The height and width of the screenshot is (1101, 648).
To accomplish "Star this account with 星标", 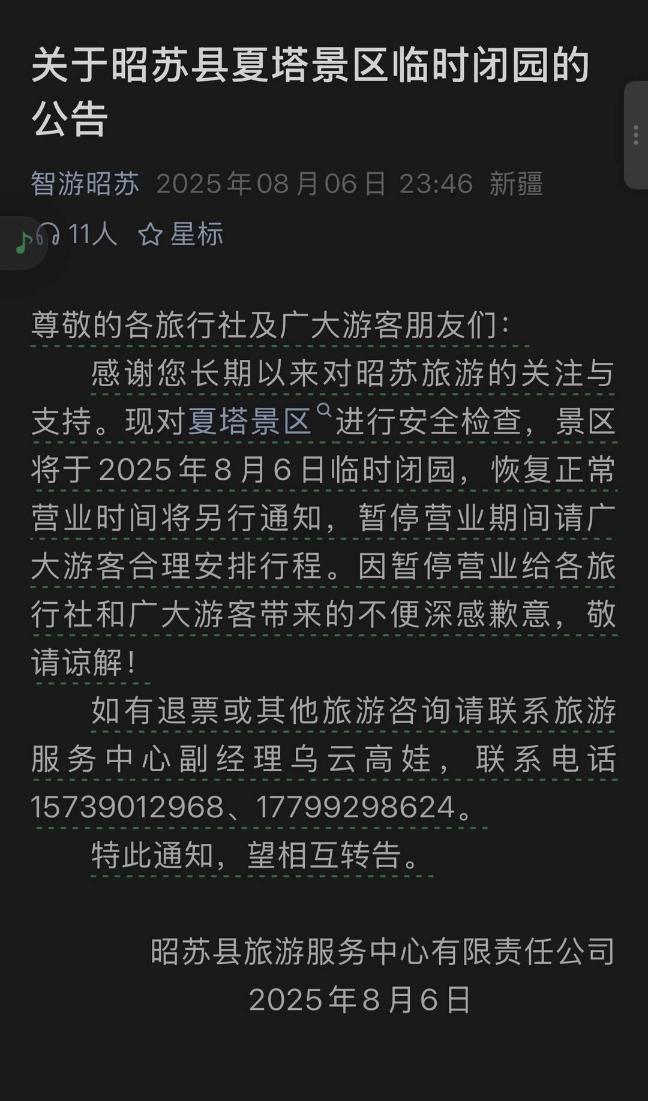I will click(181, 235).
